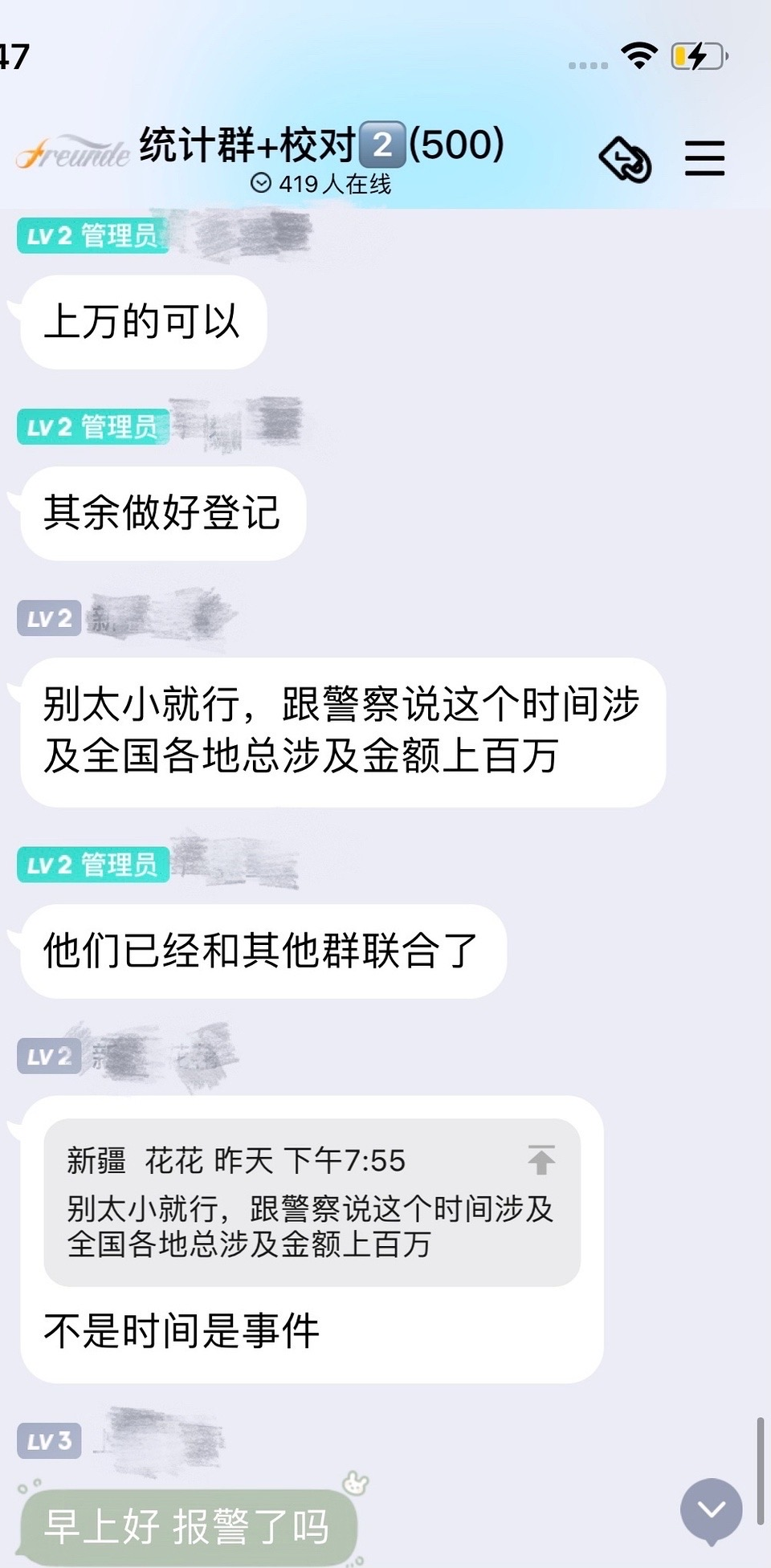Tap the tag icon in the header

pyautogui.click(x=625, y=159)
